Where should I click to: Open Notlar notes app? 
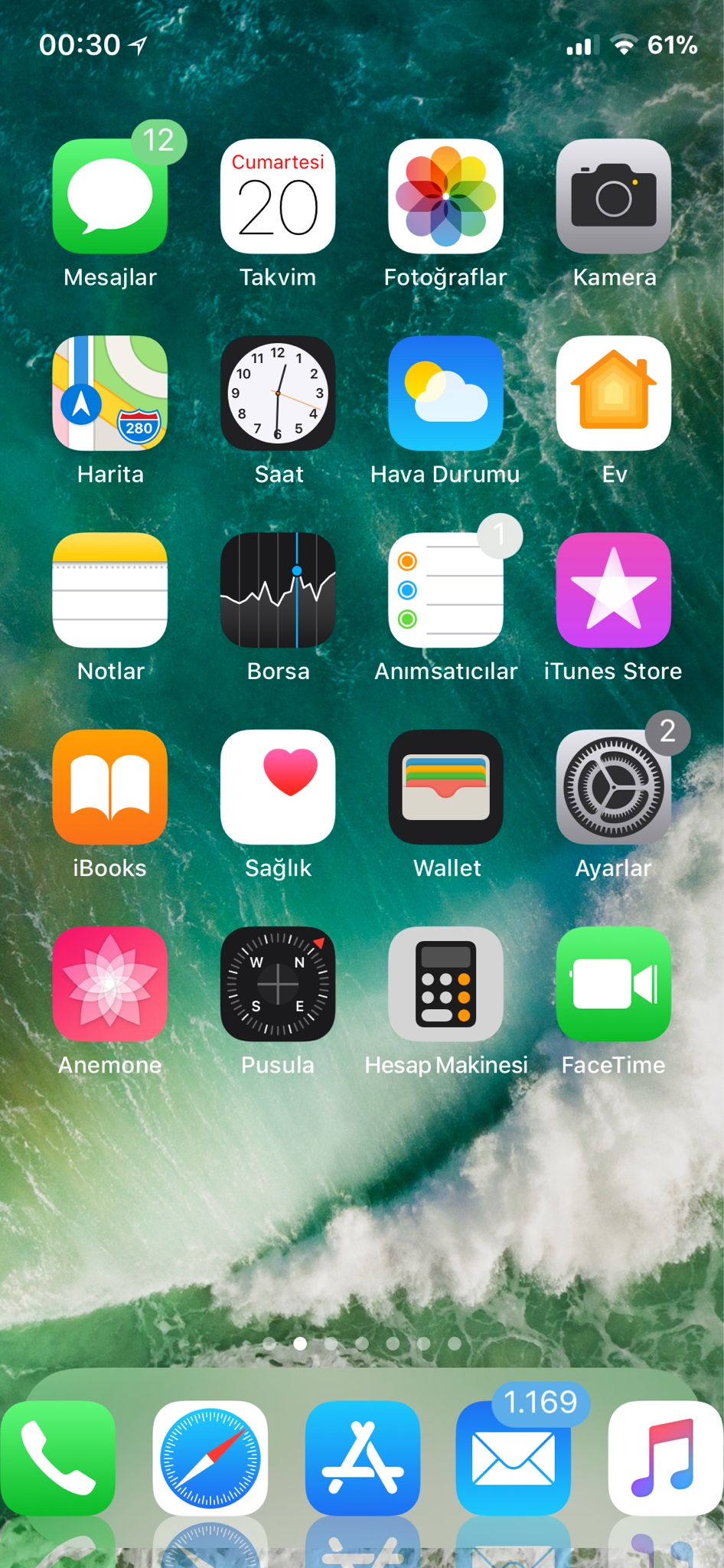(x=110, y=590)
